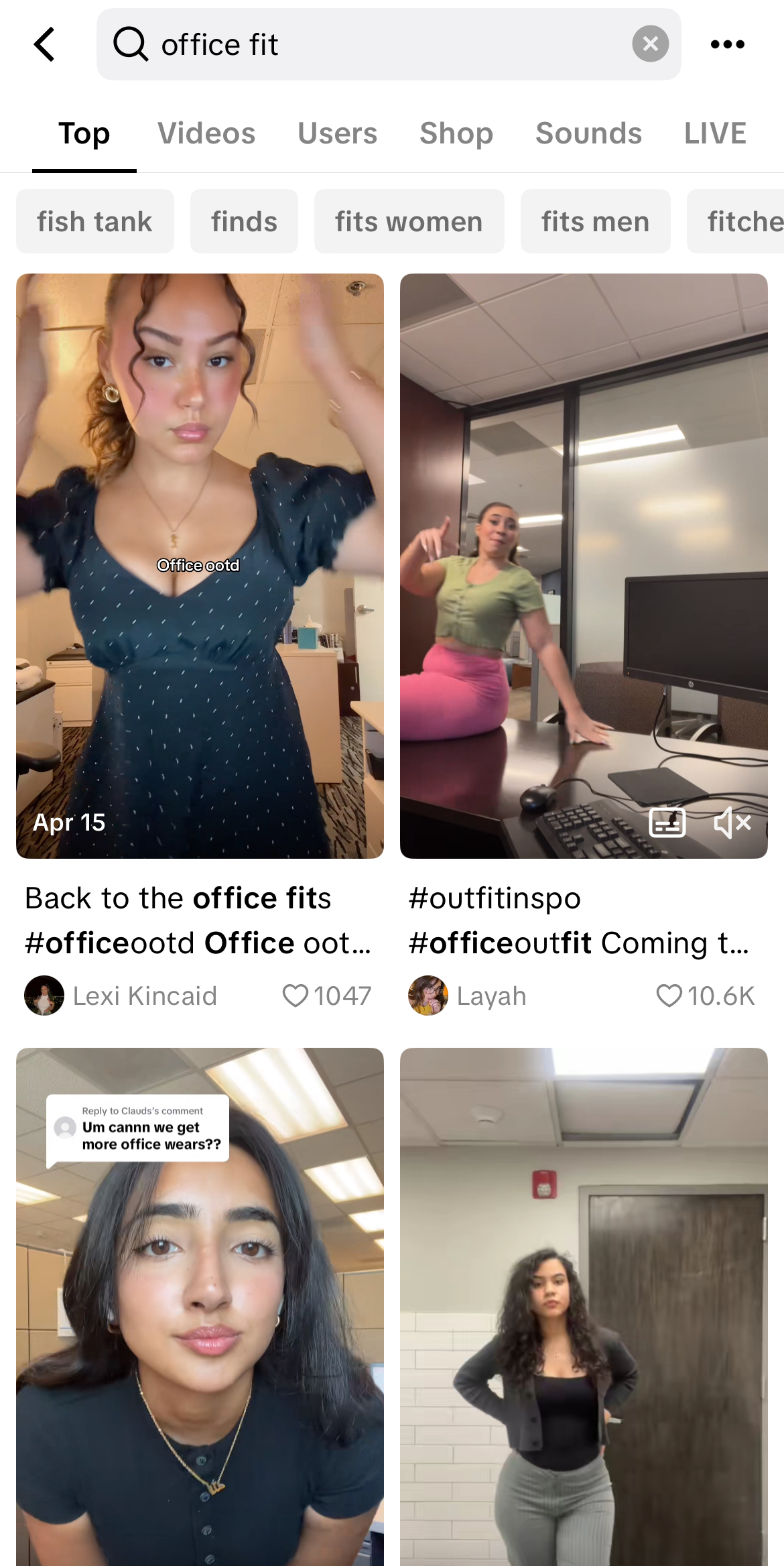Viewport: 784px width, 1566px height.
Task: Open the LIVE tab
Action: tap(715, 133)
